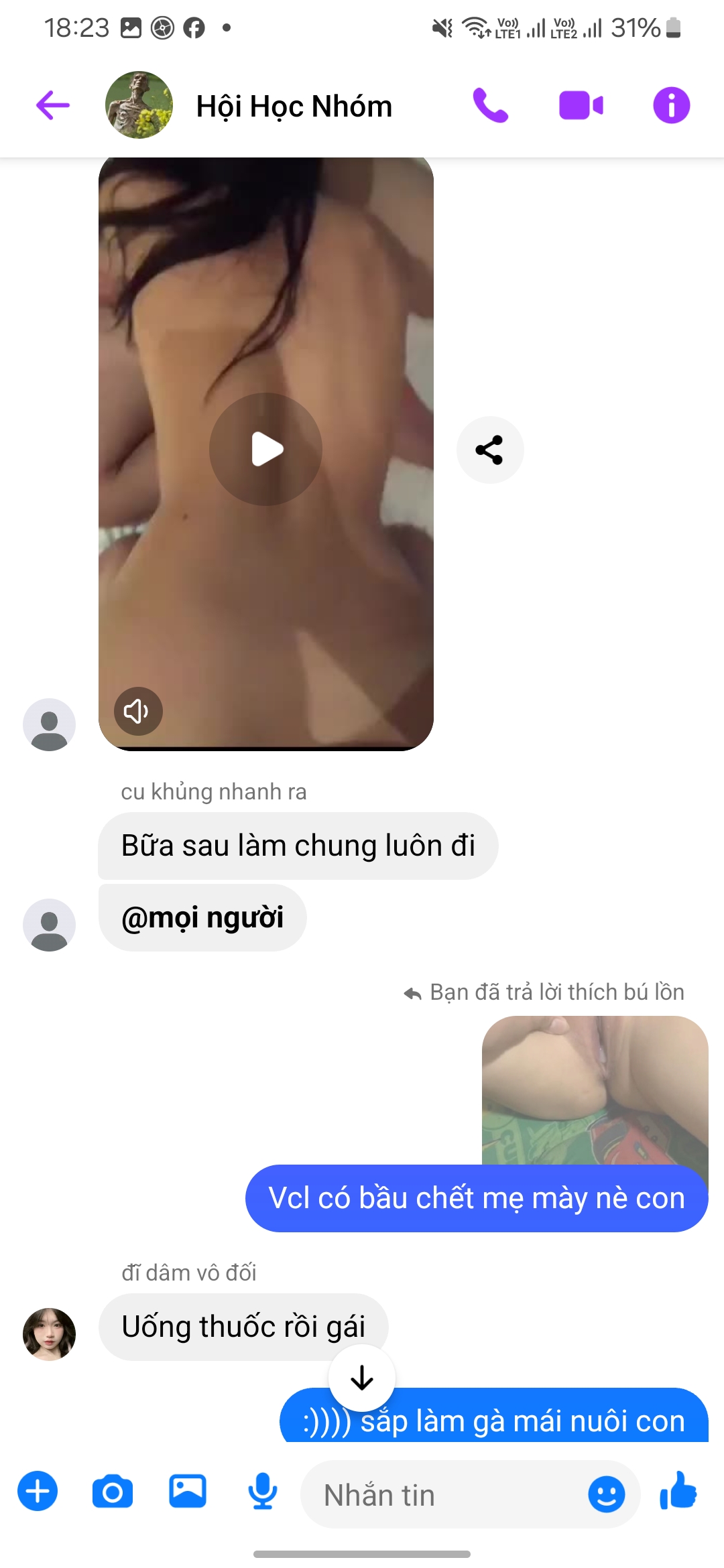
Task: Toggle the video sound speaker icon
Action: click(x=137, y=711)
